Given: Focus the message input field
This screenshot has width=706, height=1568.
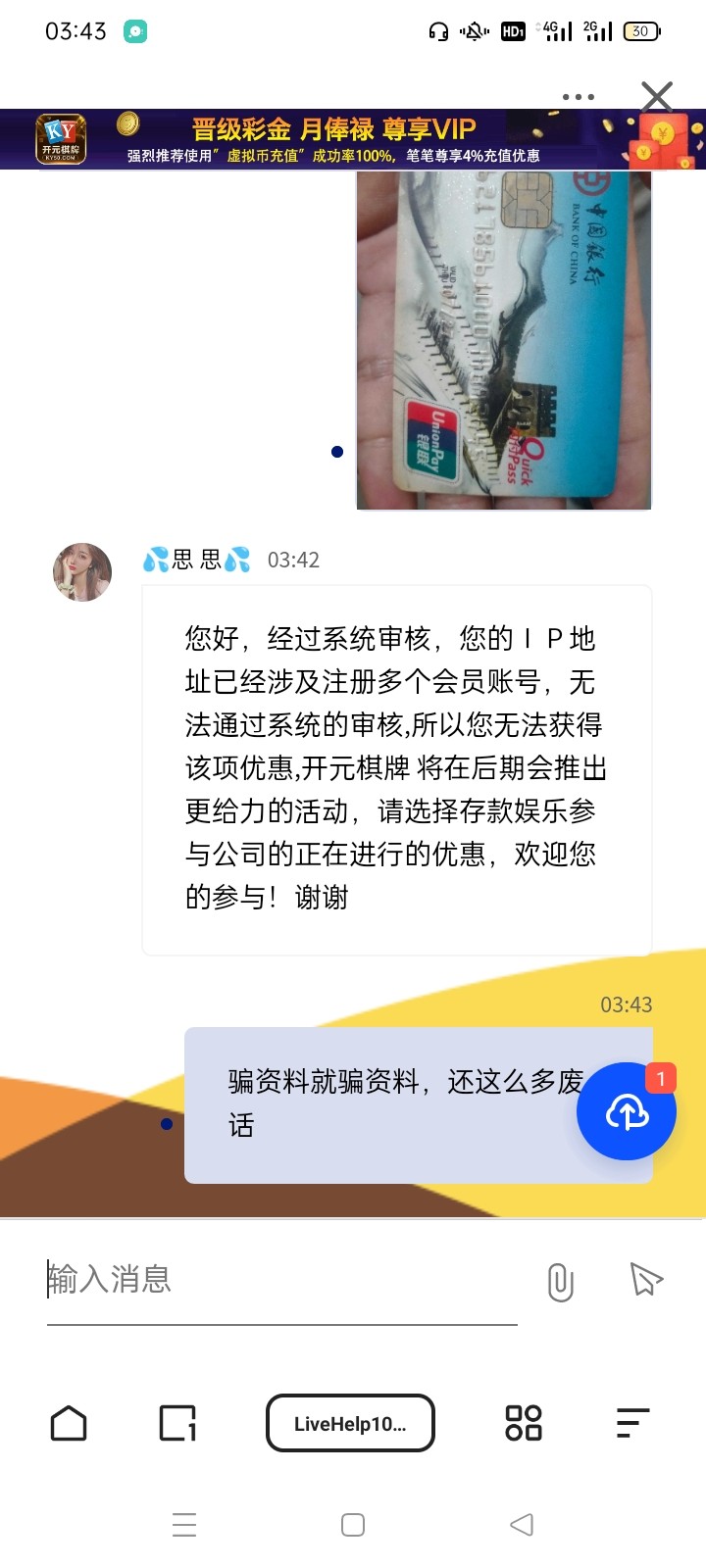Looking at the screenshot, I should (281, 1280).
